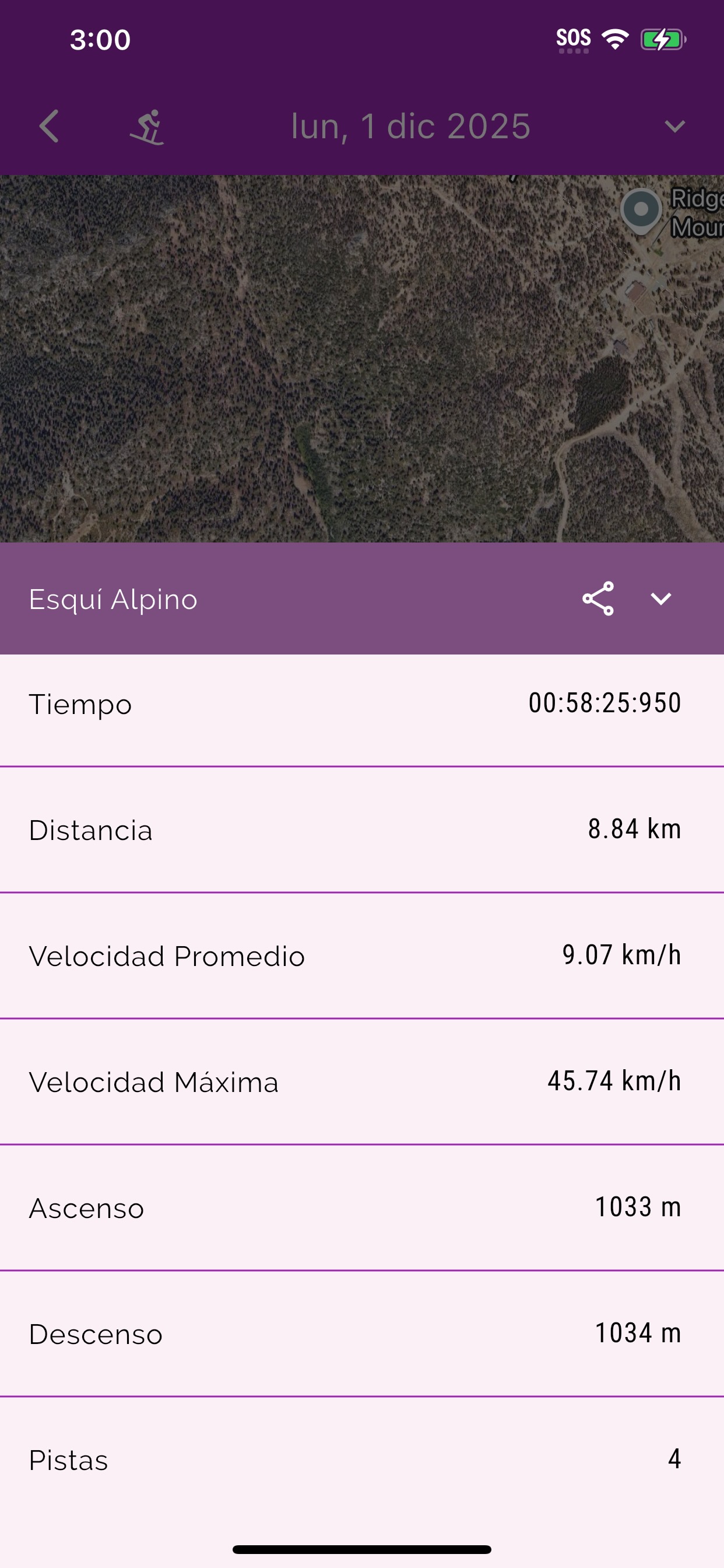Share the Esquí Alpino activity

click(598, 599)
